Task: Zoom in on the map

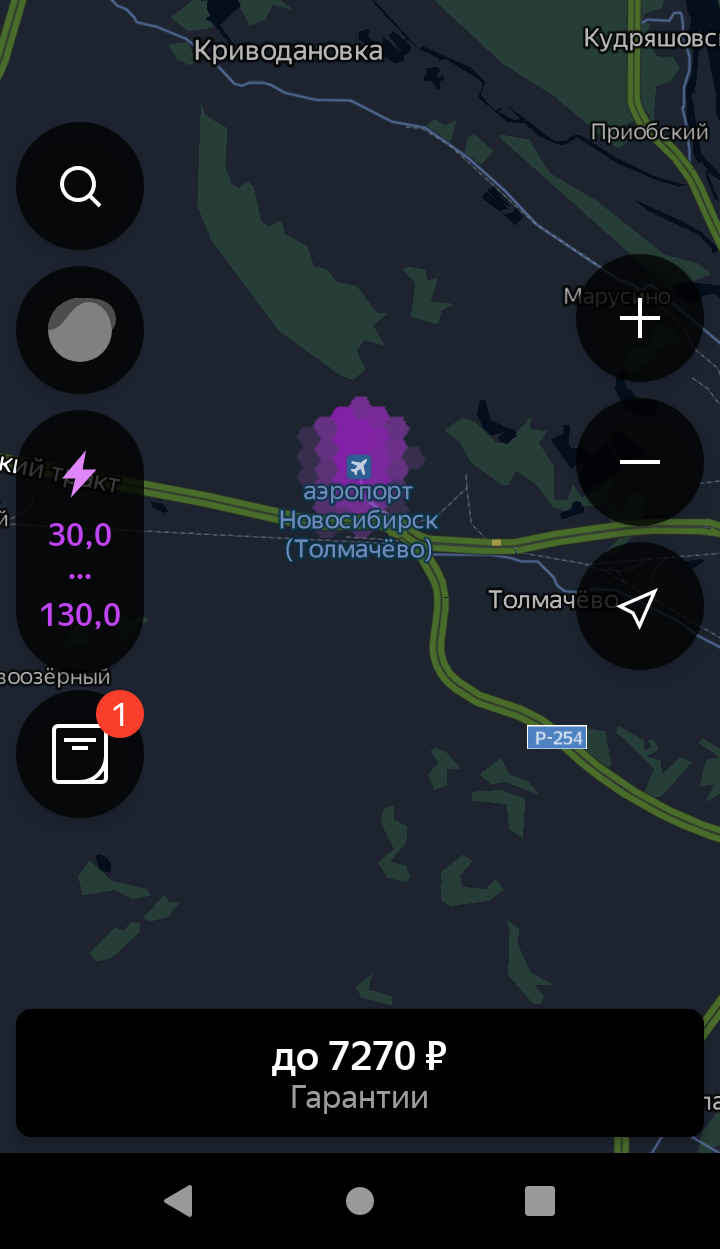Action: (x=640, y=318)
